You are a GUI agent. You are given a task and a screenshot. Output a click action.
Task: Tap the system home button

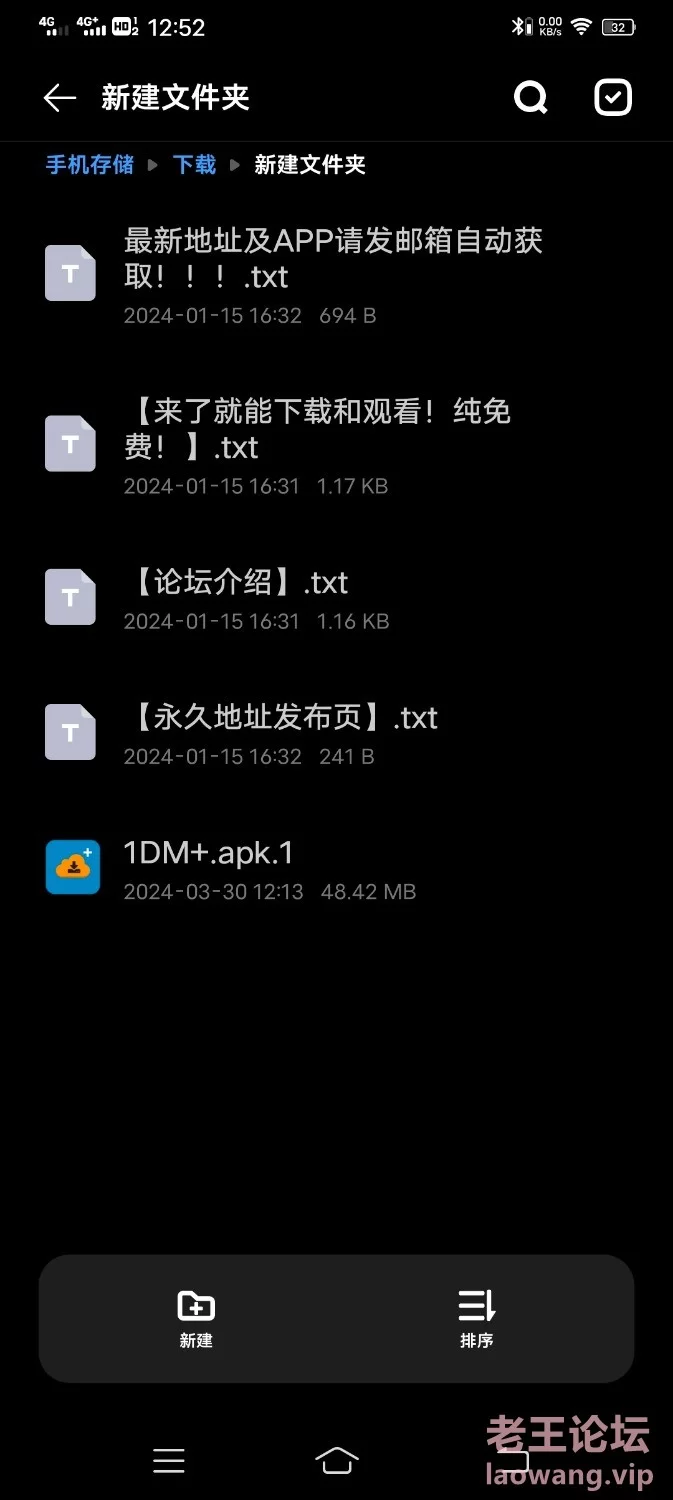337,1461
